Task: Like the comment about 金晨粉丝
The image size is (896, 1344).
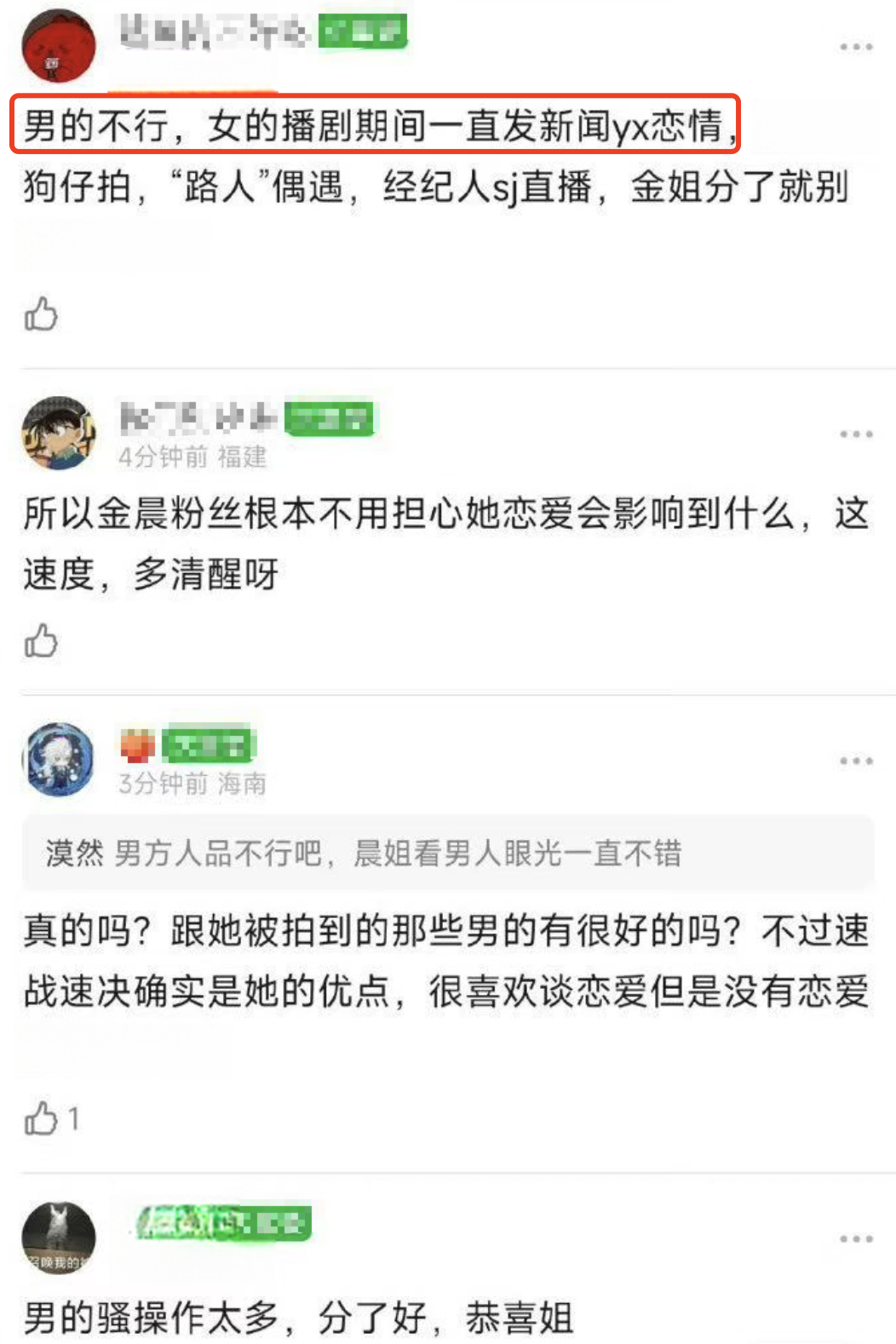Action: pos(41,641)
